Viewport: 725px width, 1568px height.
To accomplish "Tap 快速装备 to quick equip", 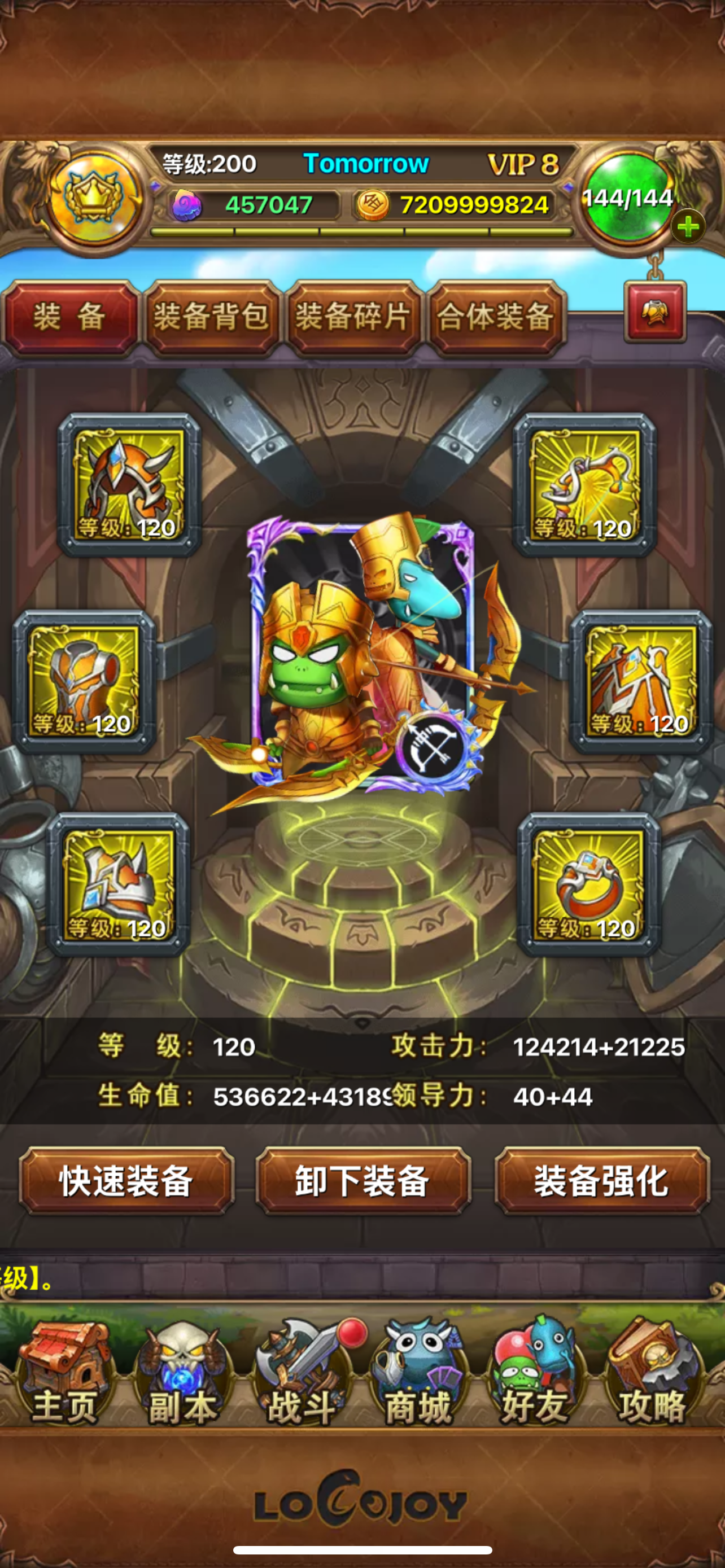I will click(x=126, y=1181).
